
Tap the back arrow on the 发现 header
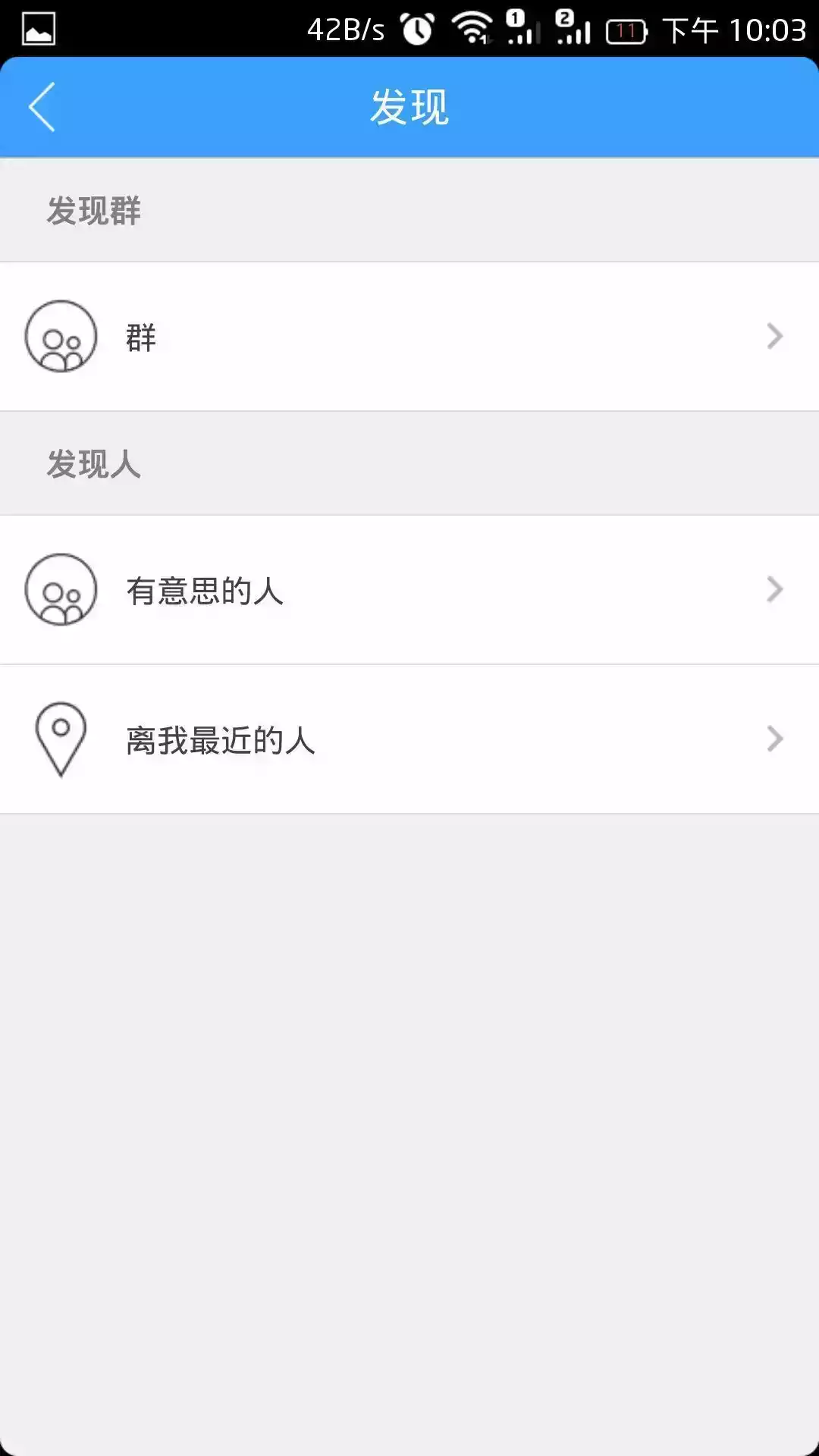(42, 106)
